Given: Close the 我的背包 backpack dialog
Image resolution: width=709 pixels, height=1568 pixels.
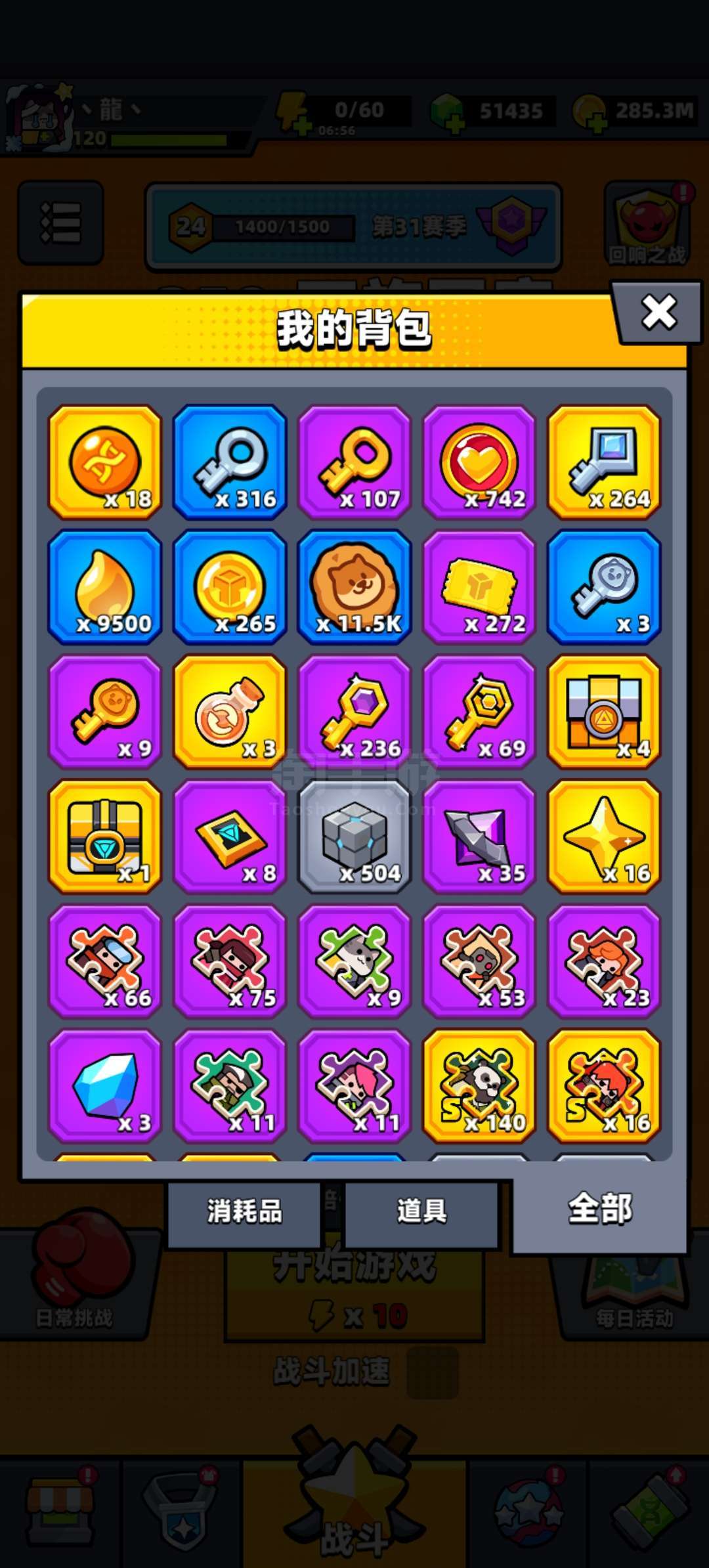Looking at the screenshot, I should tap(658, 312).
